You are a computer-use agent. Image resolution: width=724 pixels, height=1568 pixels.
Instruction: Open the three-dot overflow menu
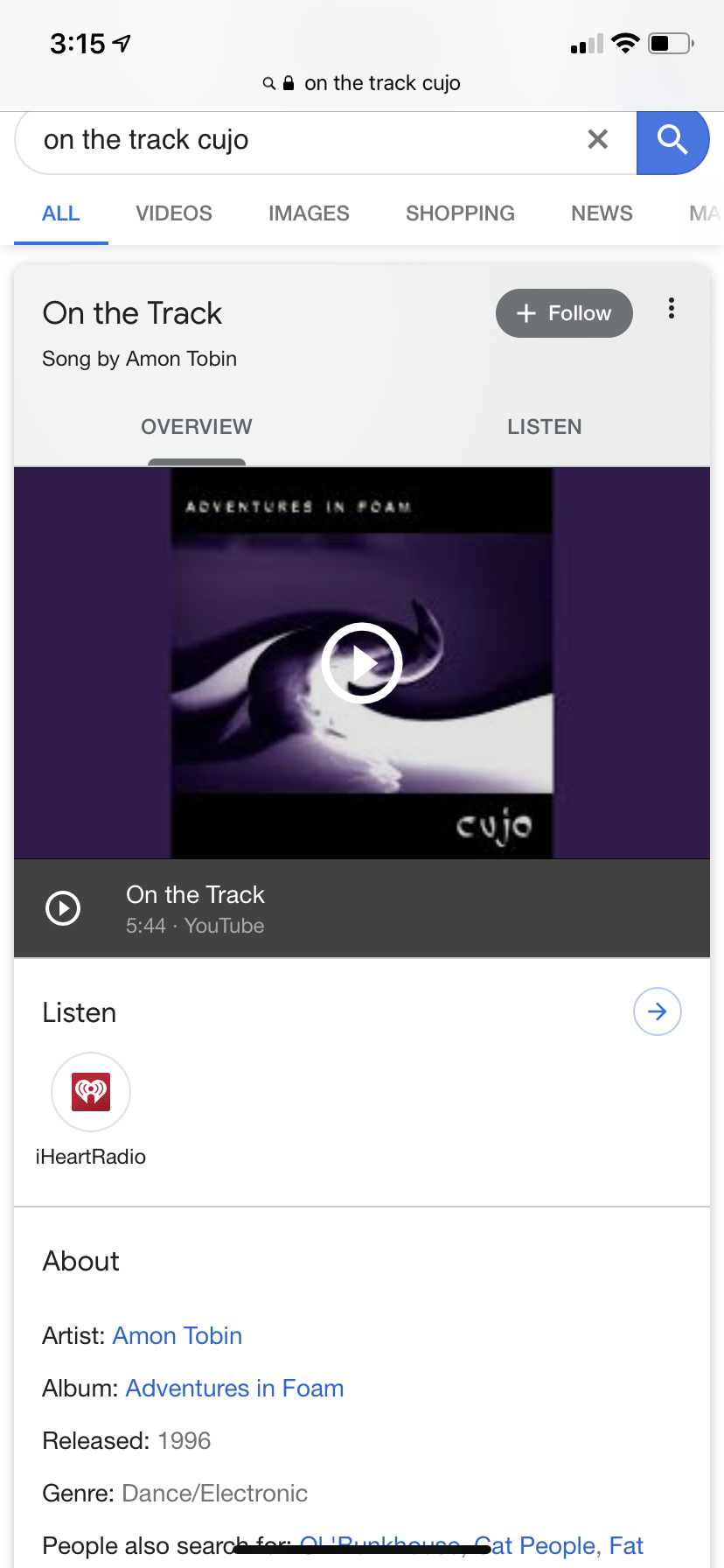pyautogui.click(x=672, y=308)
